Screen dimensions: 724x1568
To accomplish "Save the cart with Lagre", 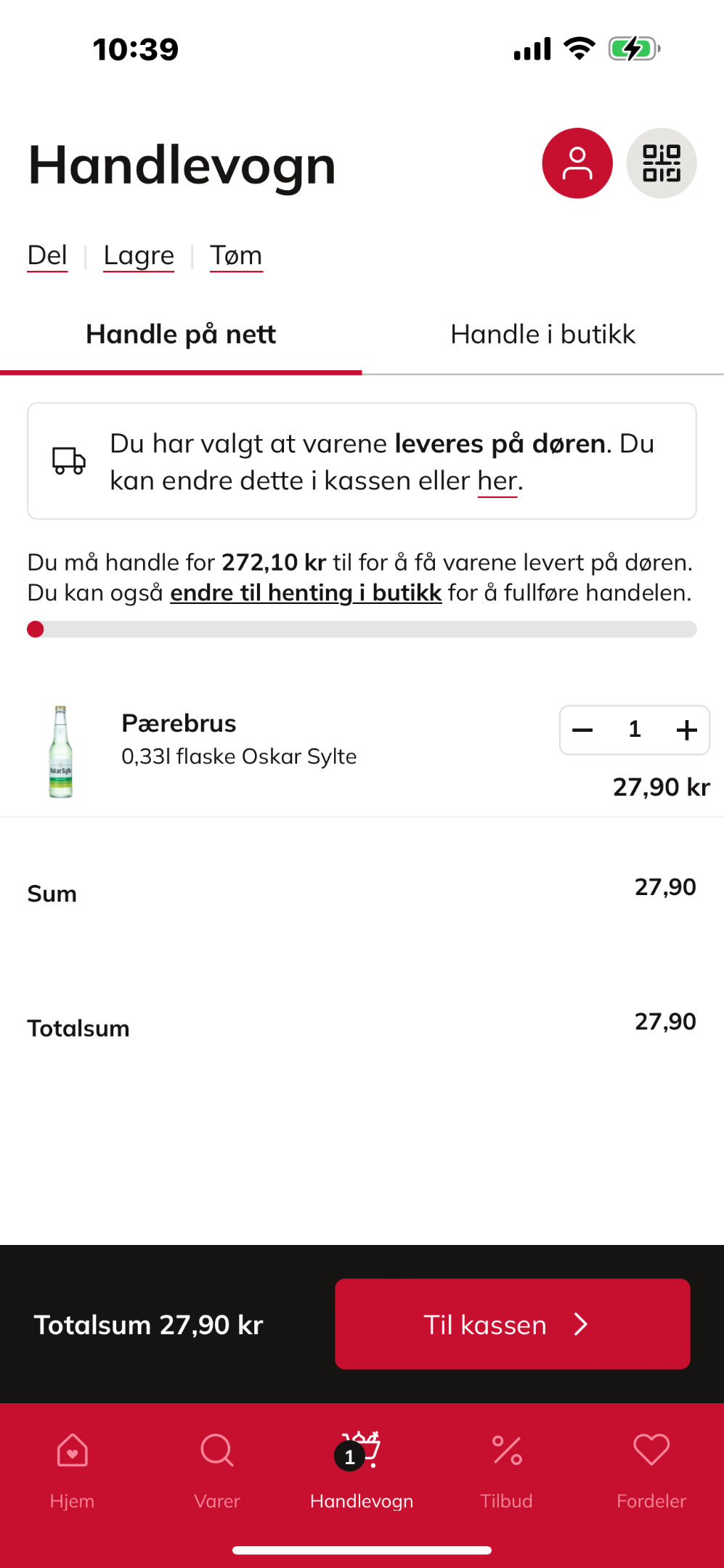I will point(139,256).
